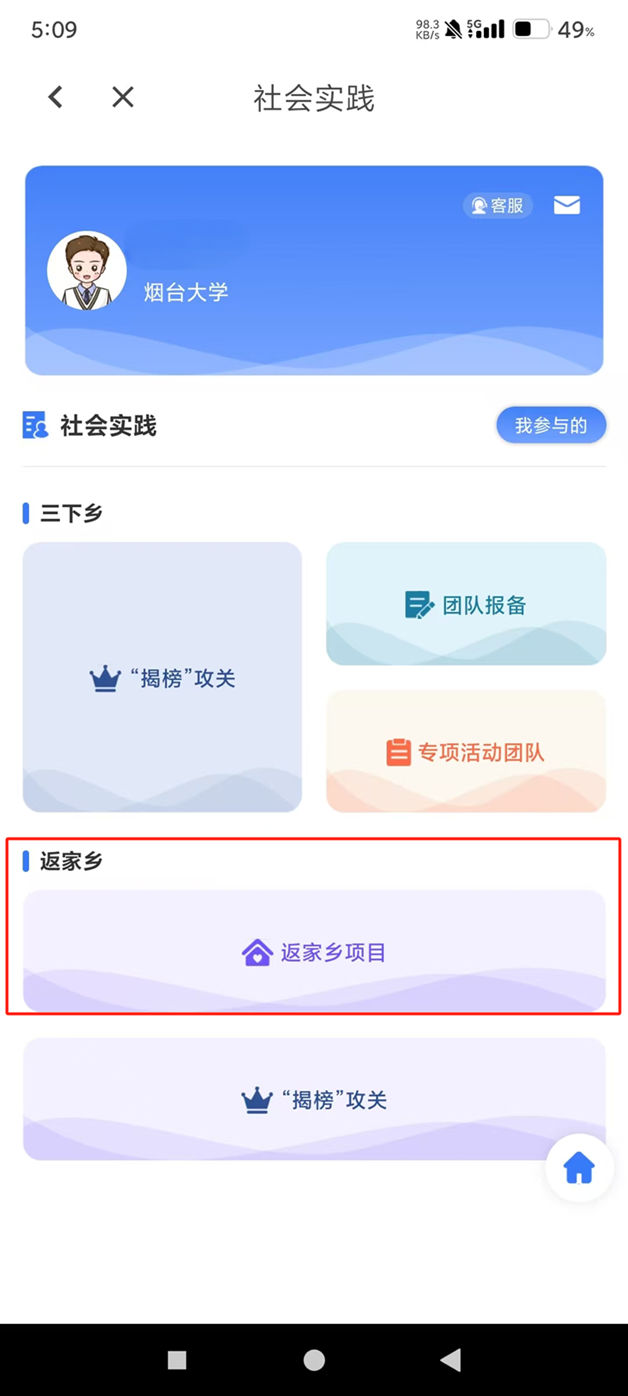The height and width of the screenshot is (1396, 628).
Task: Contact 客服 customer service
Action: [x=498, y=205]
